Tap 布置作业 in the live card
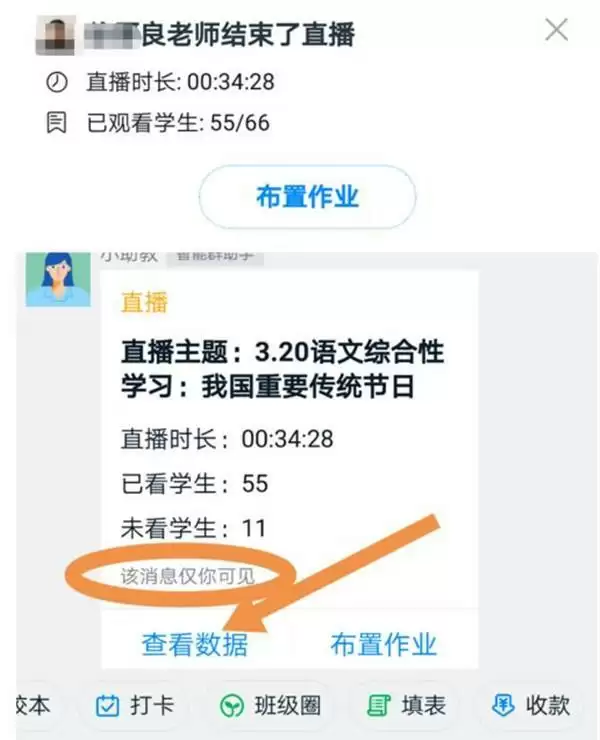Image resolution: width=600 pixels, height=740 pixels. coord(384,644)
